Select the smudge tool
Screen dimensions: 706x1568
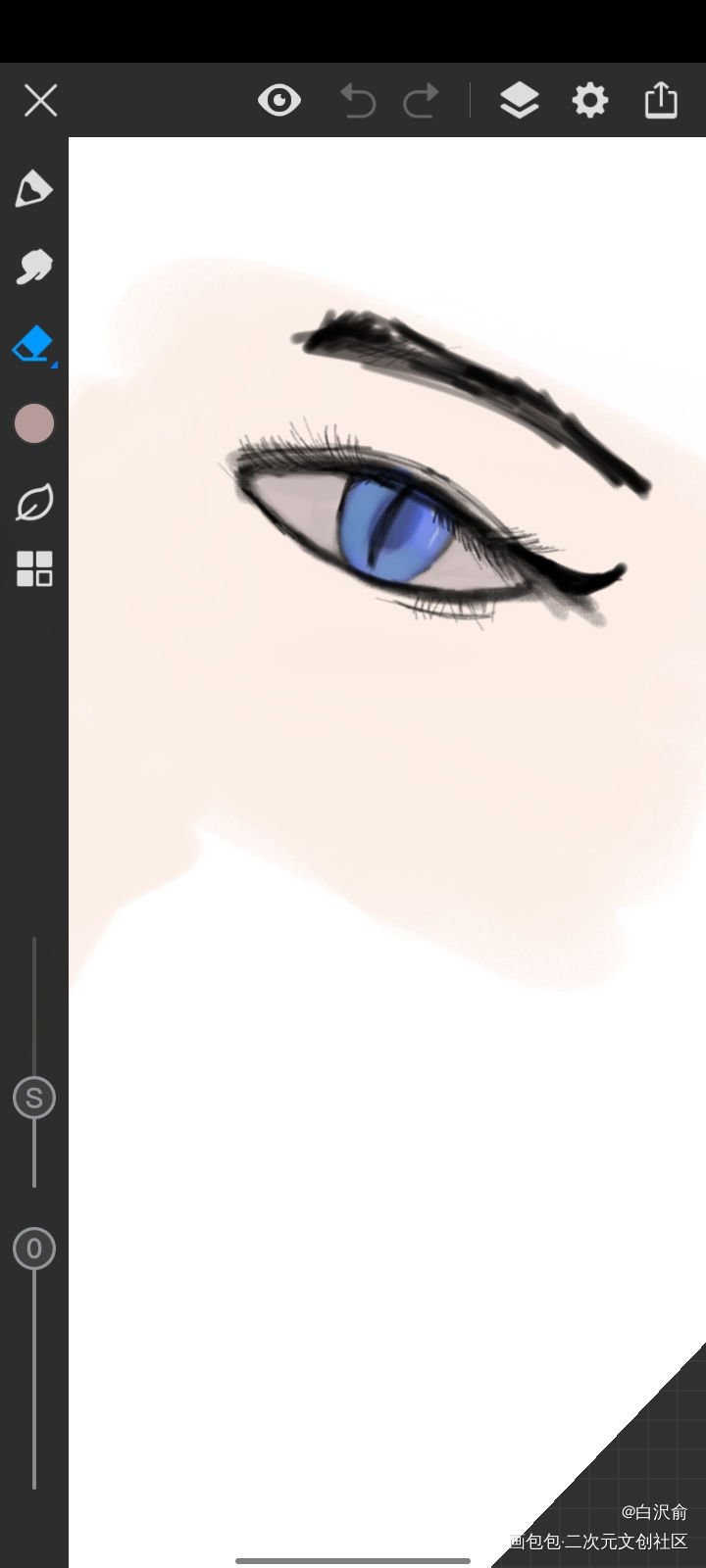pos(33,267)
